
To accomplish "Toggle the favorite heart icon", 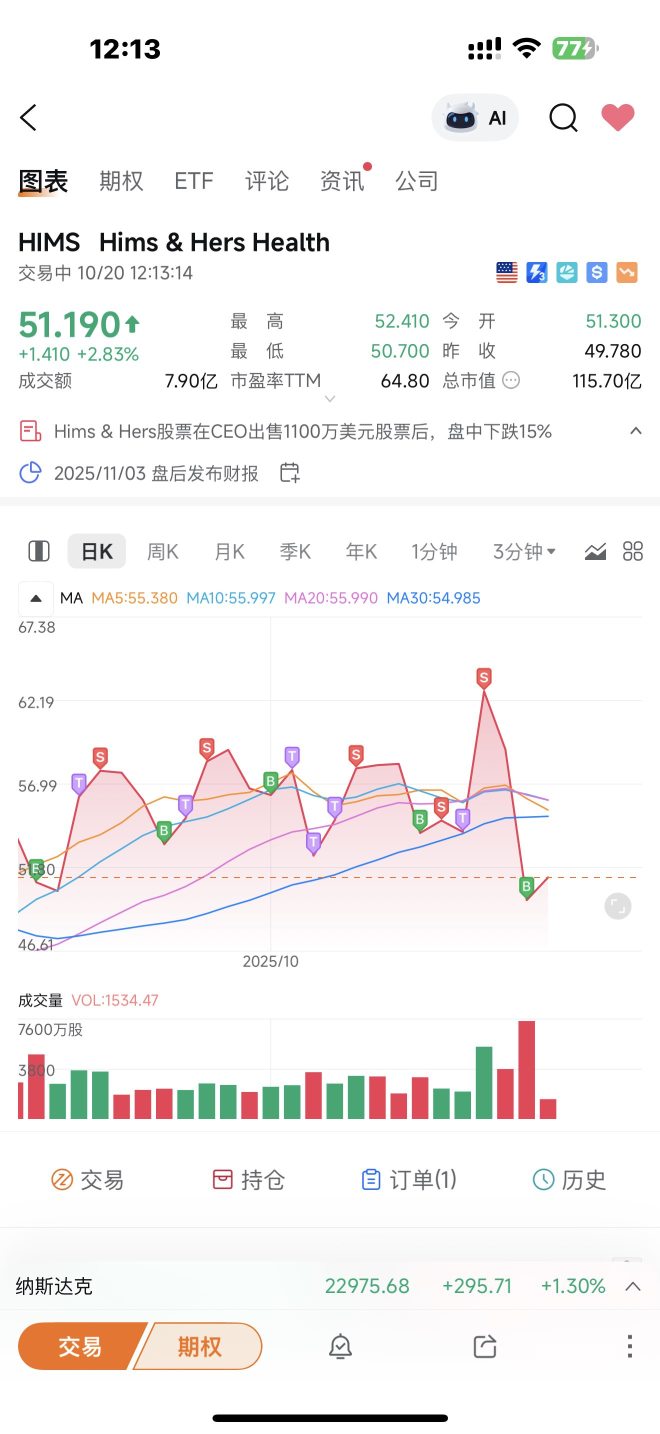I will [x=618, y=118].
